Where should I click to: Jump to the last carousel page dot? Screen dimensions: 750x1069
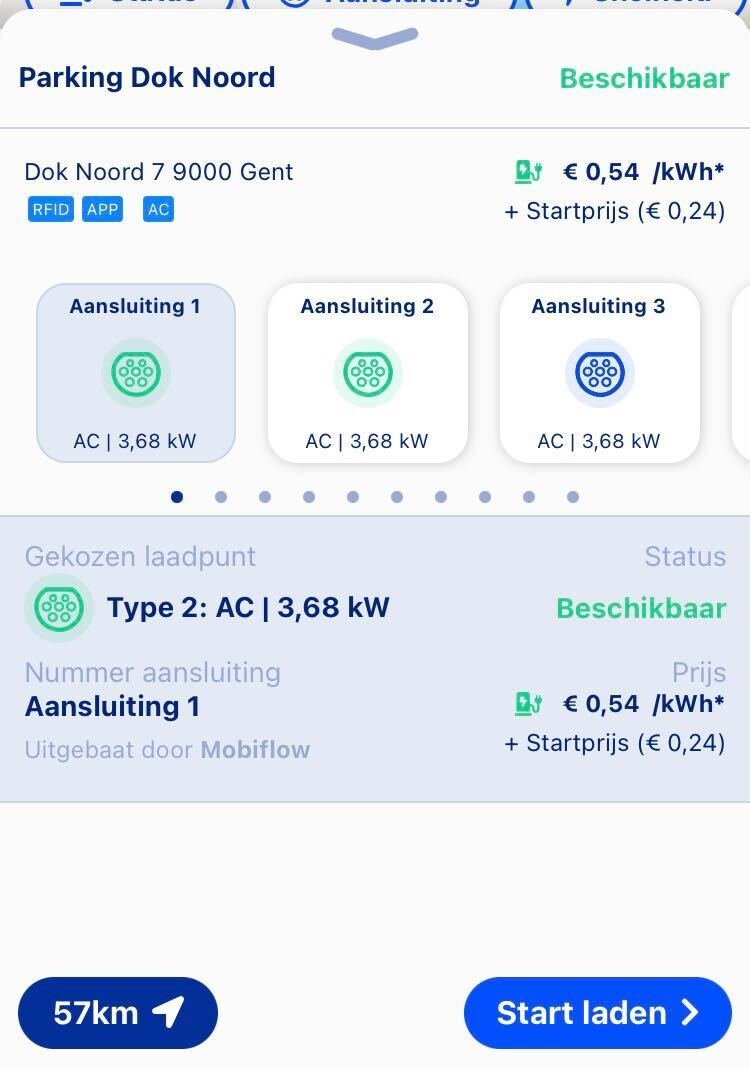[x=572, y=496]
